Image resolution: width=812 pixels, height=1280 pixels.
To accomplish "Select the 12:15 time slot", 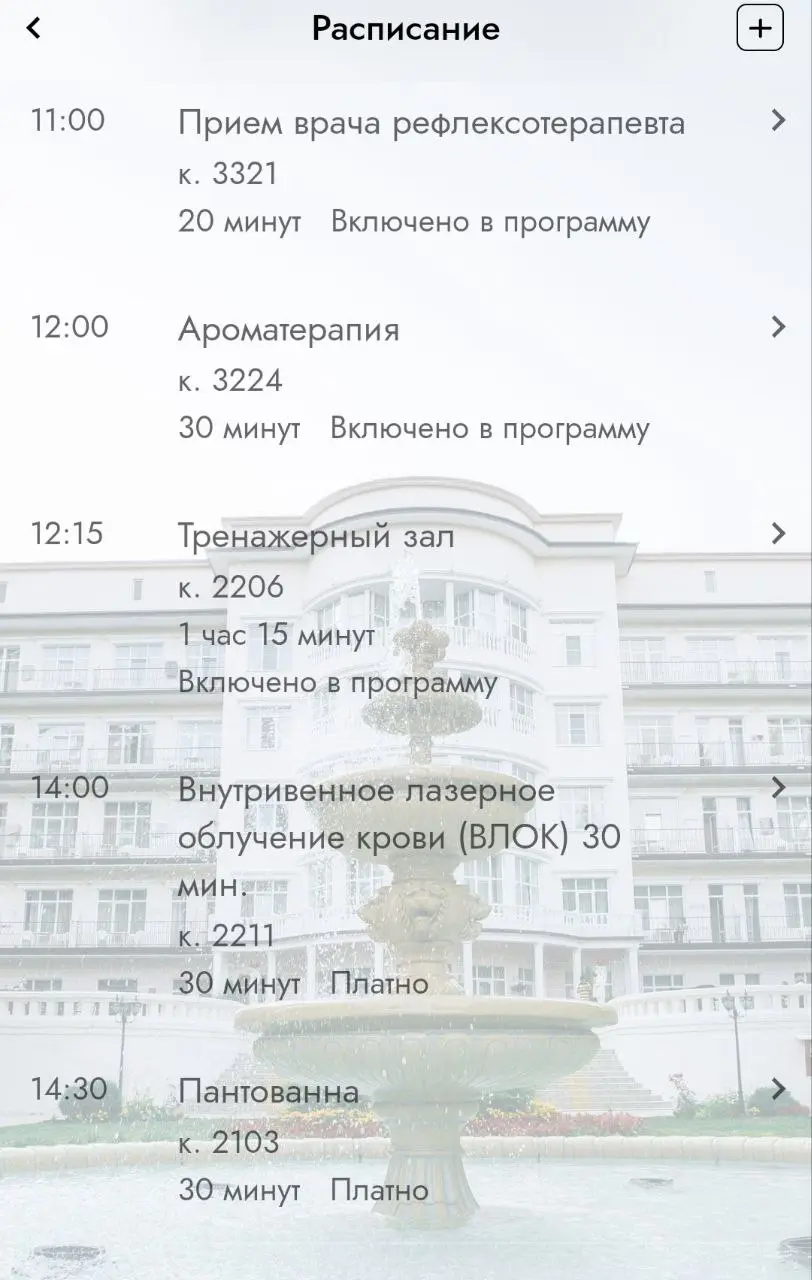I will click(x=64, y=535).
